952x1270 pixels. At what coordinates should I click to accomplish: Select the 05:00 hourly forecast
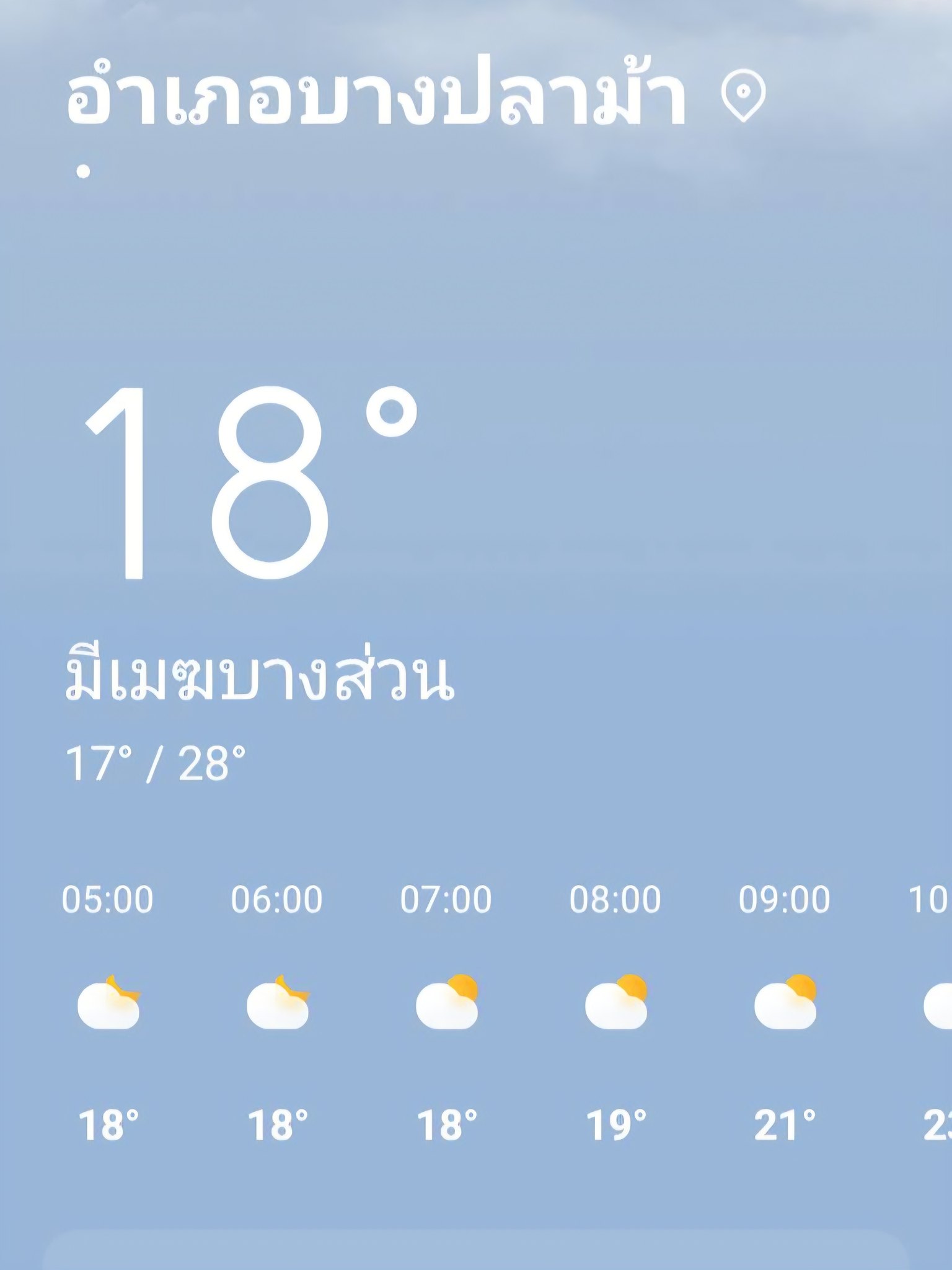coord(108,1011)
